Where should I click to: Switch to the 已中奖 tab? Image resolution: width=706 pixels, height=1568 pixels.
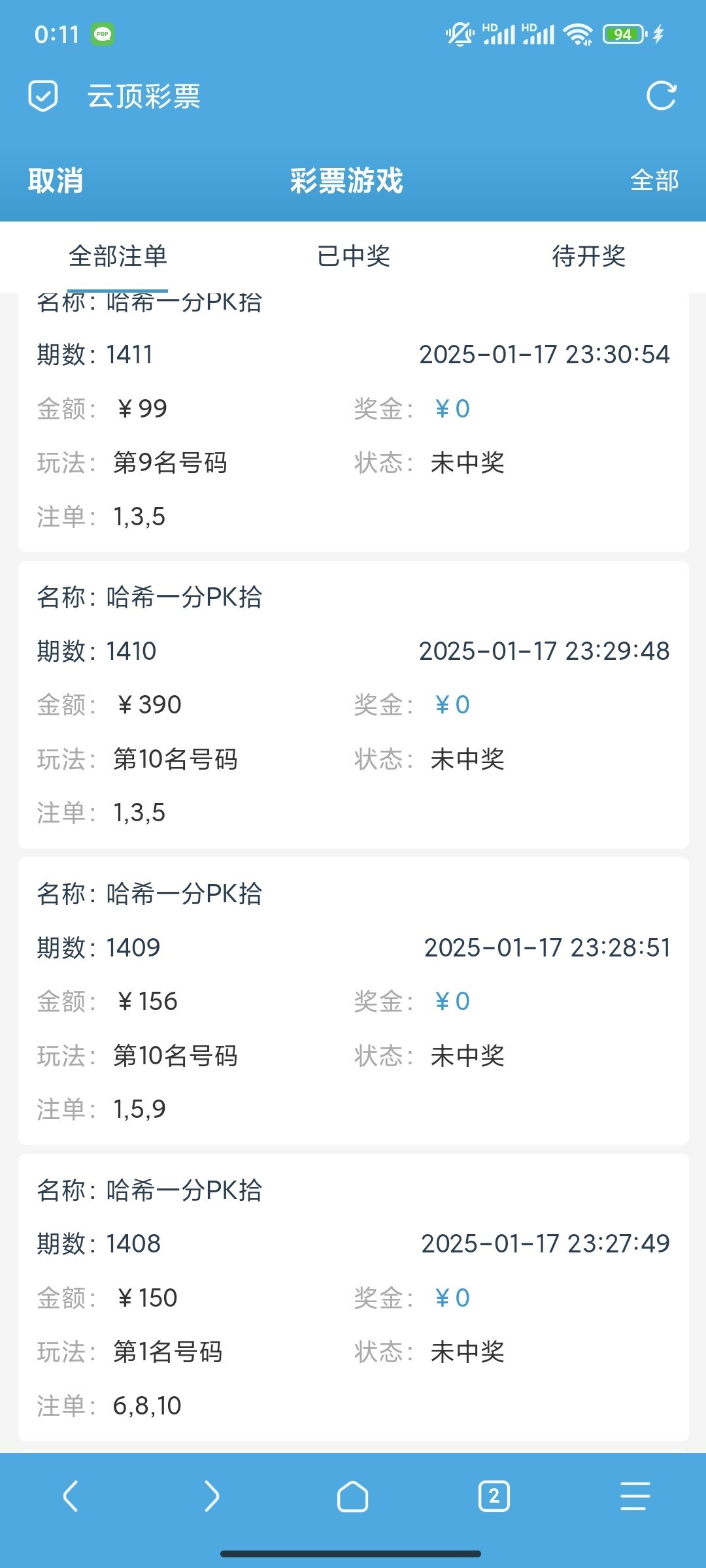point(353,257)
